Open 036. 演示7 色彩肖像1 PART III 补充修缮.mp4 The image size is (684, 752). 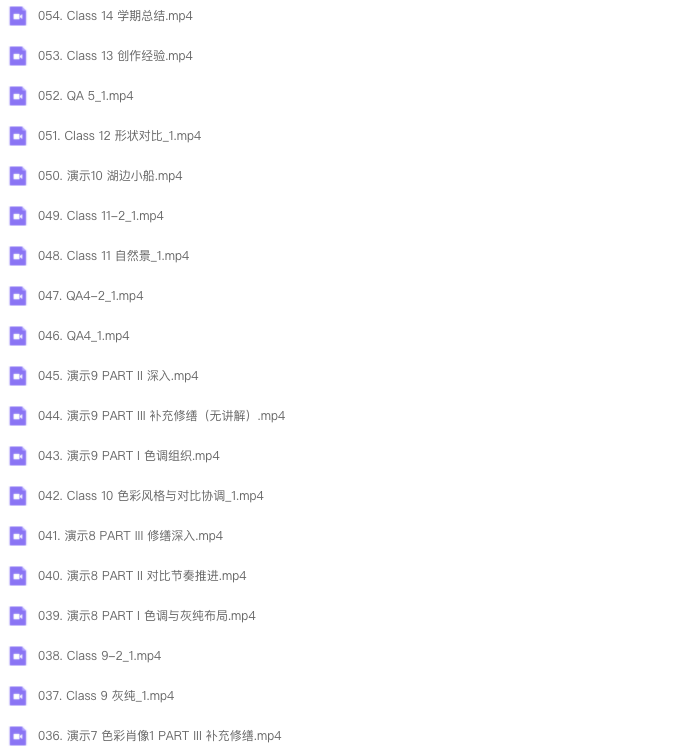coord(159,736)
